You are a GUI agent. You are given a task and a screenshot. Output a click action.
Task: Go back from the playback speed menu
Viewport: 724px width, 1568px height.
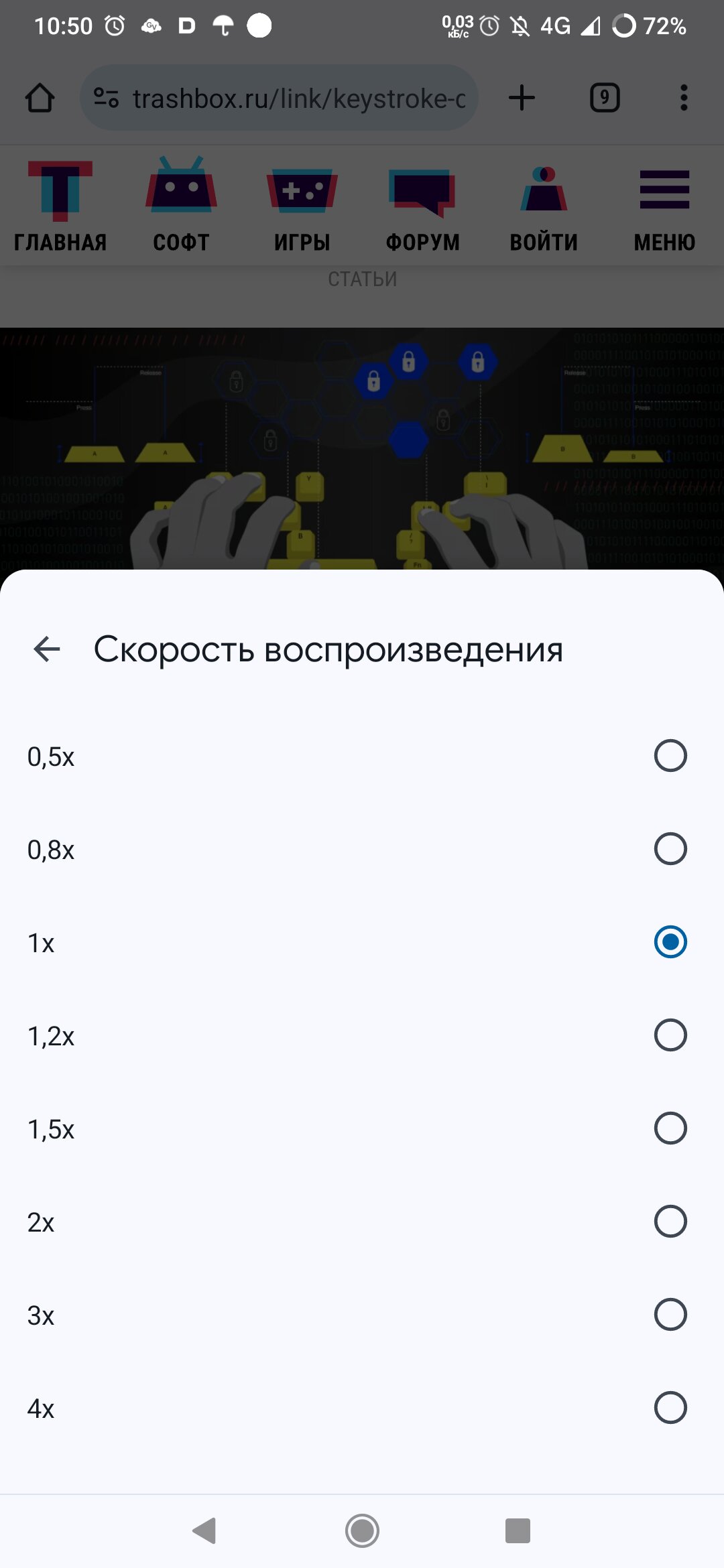point(47,649)
